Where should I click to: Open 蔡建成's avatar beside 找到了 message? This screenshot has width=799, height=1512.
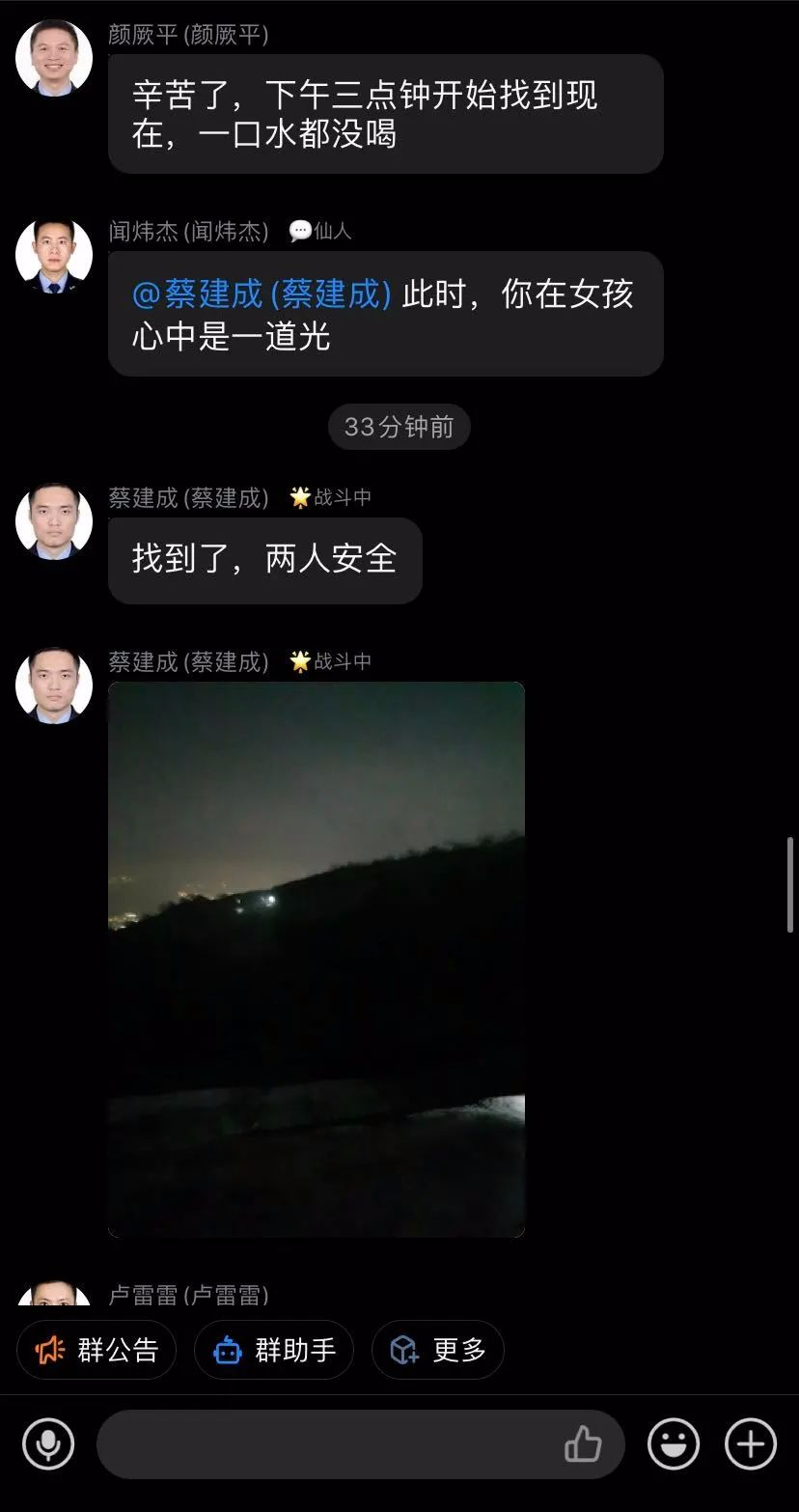tap(54, 521)
